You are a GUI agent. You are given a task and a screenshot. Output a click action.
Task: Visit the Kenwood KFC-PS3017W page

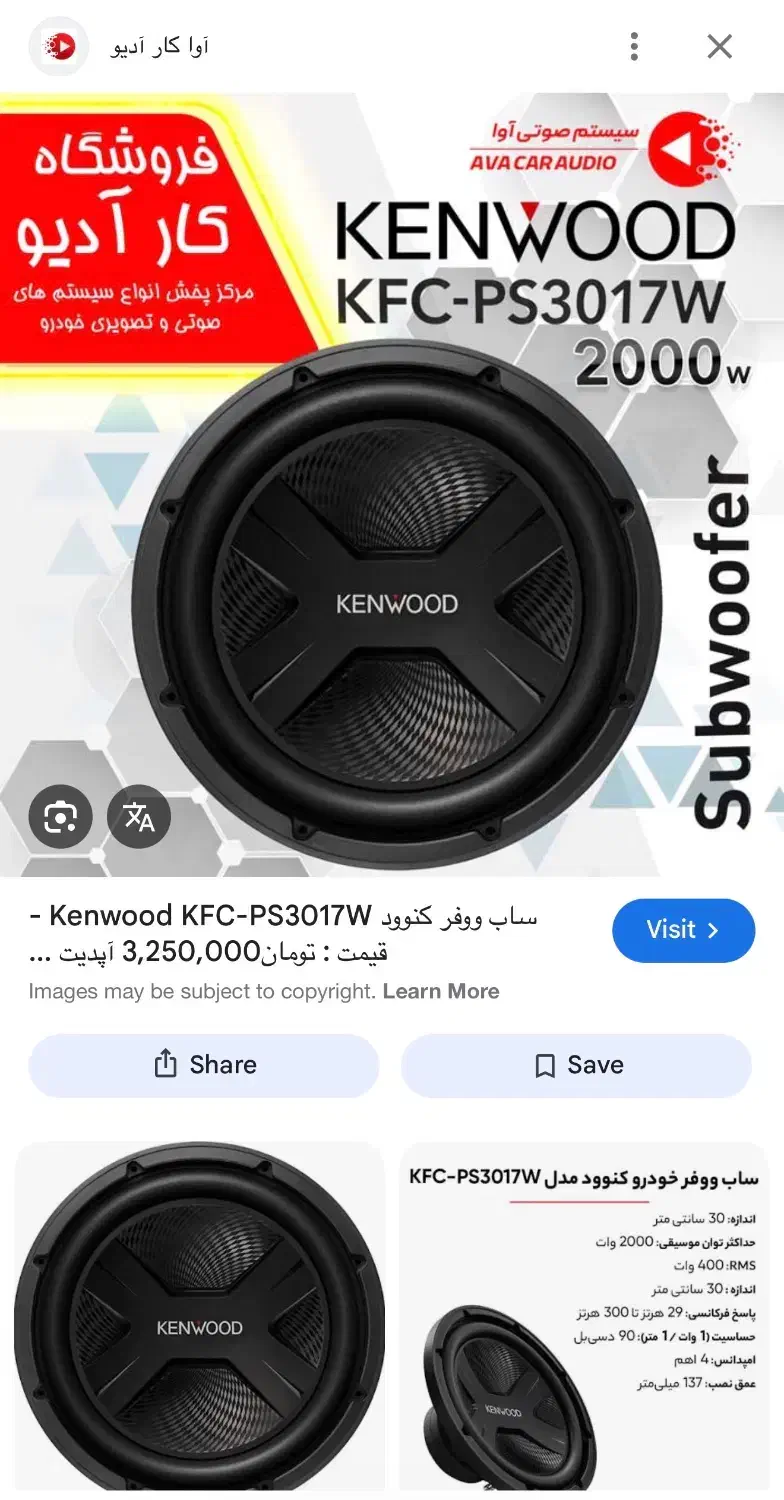(683, 930)
